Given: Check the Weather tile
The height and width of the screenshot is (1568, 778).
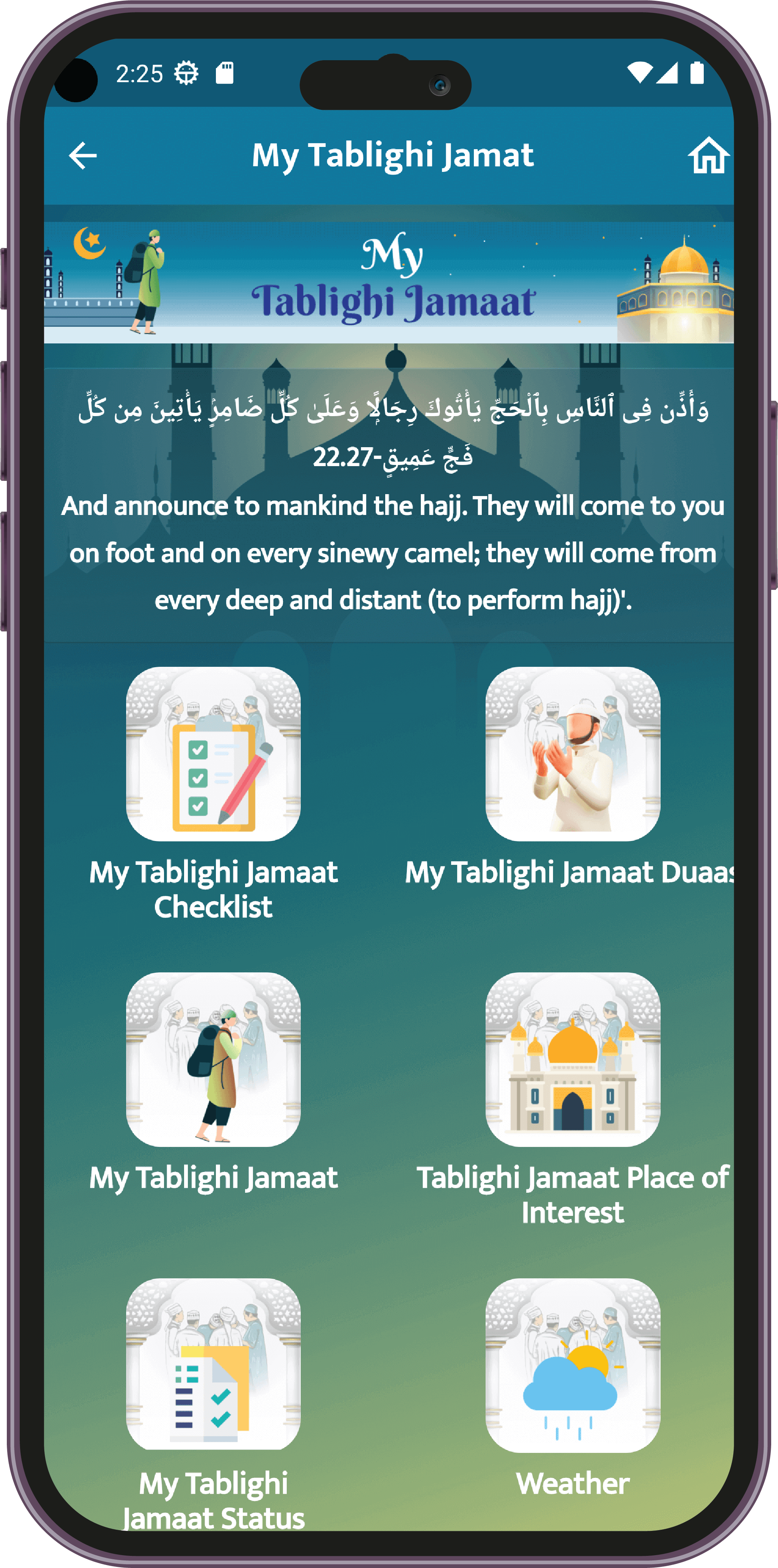Looking at the screenshot, I should (572, 1365).
